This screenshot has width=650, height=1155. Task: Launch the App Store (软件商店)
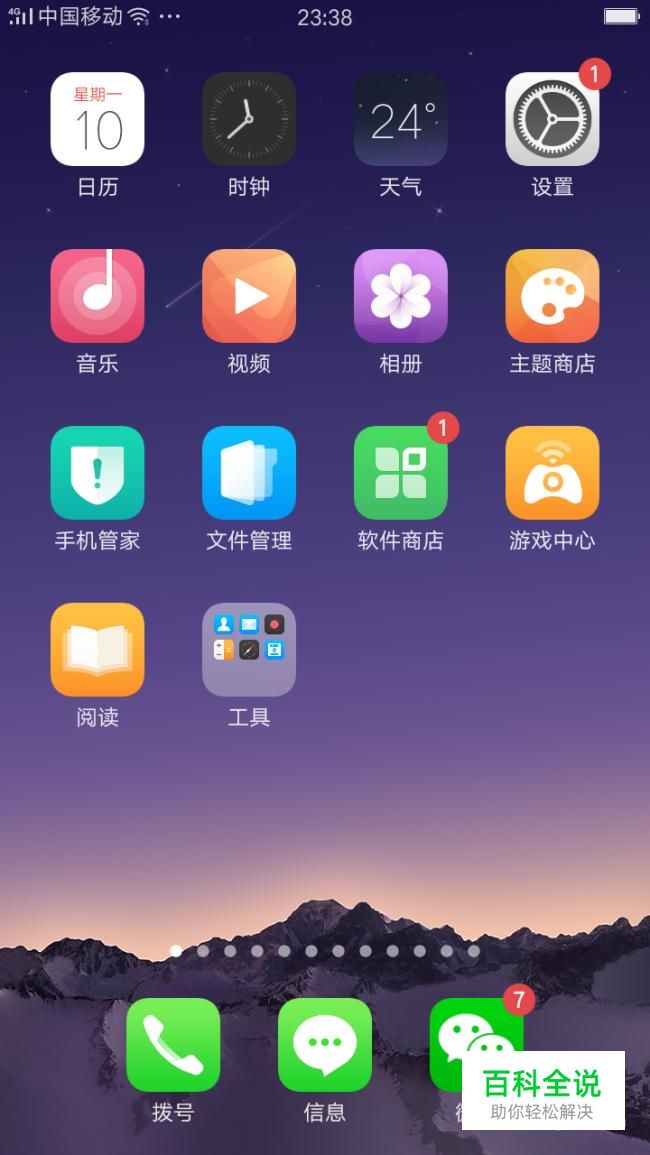(x=400, y=473)
